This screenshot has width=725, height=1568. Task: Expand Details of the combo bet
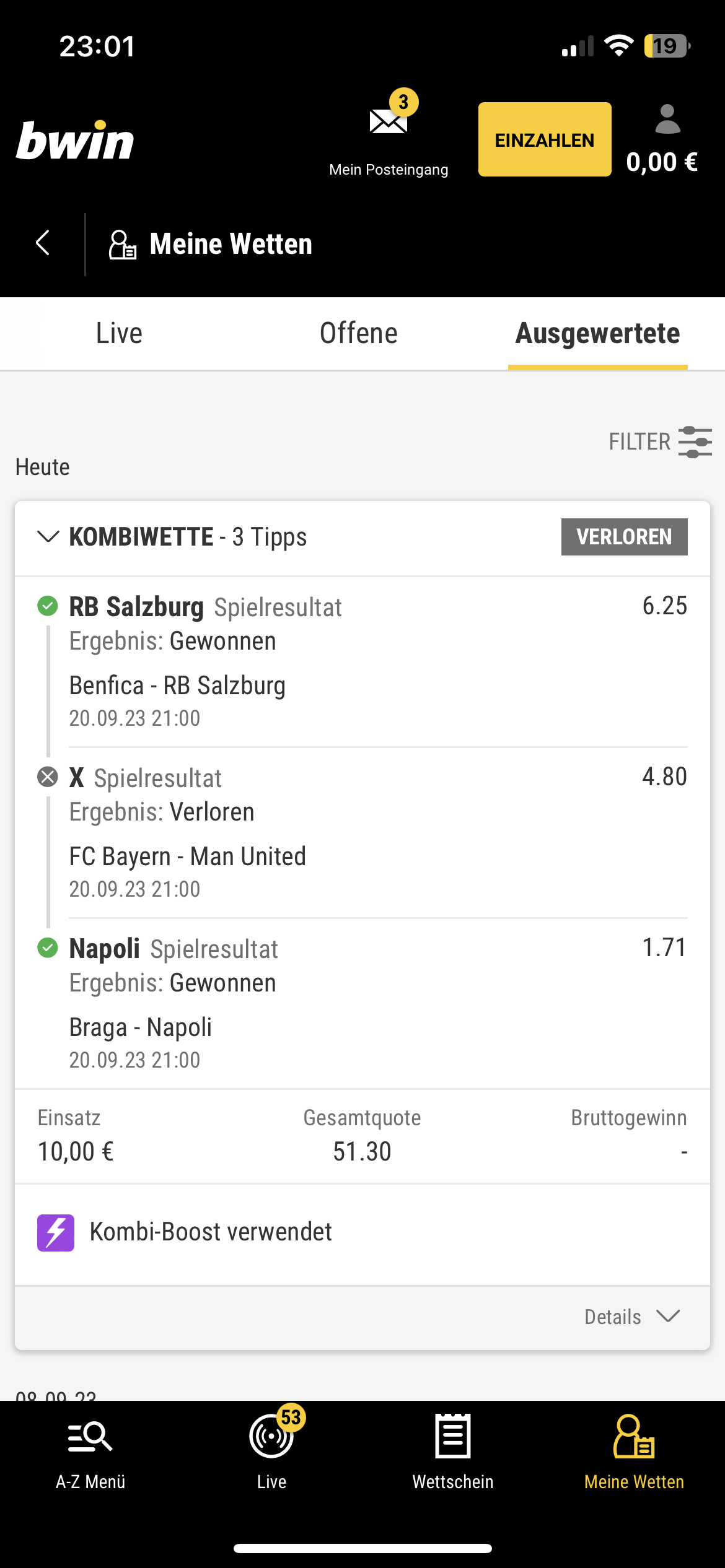(x=632, y=1316)
